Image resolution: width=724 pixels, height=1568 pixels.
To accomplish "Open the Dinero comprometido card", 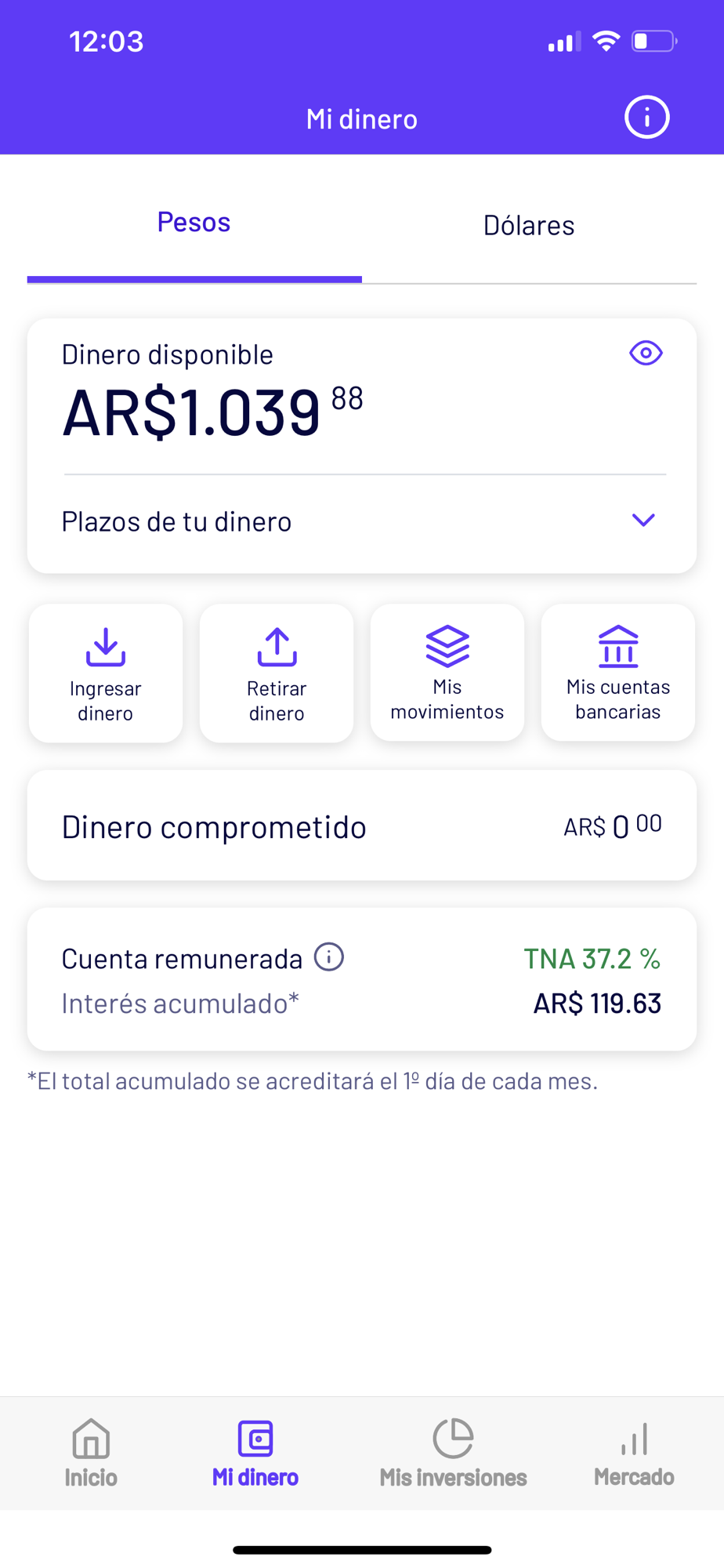I will (361, 826).
